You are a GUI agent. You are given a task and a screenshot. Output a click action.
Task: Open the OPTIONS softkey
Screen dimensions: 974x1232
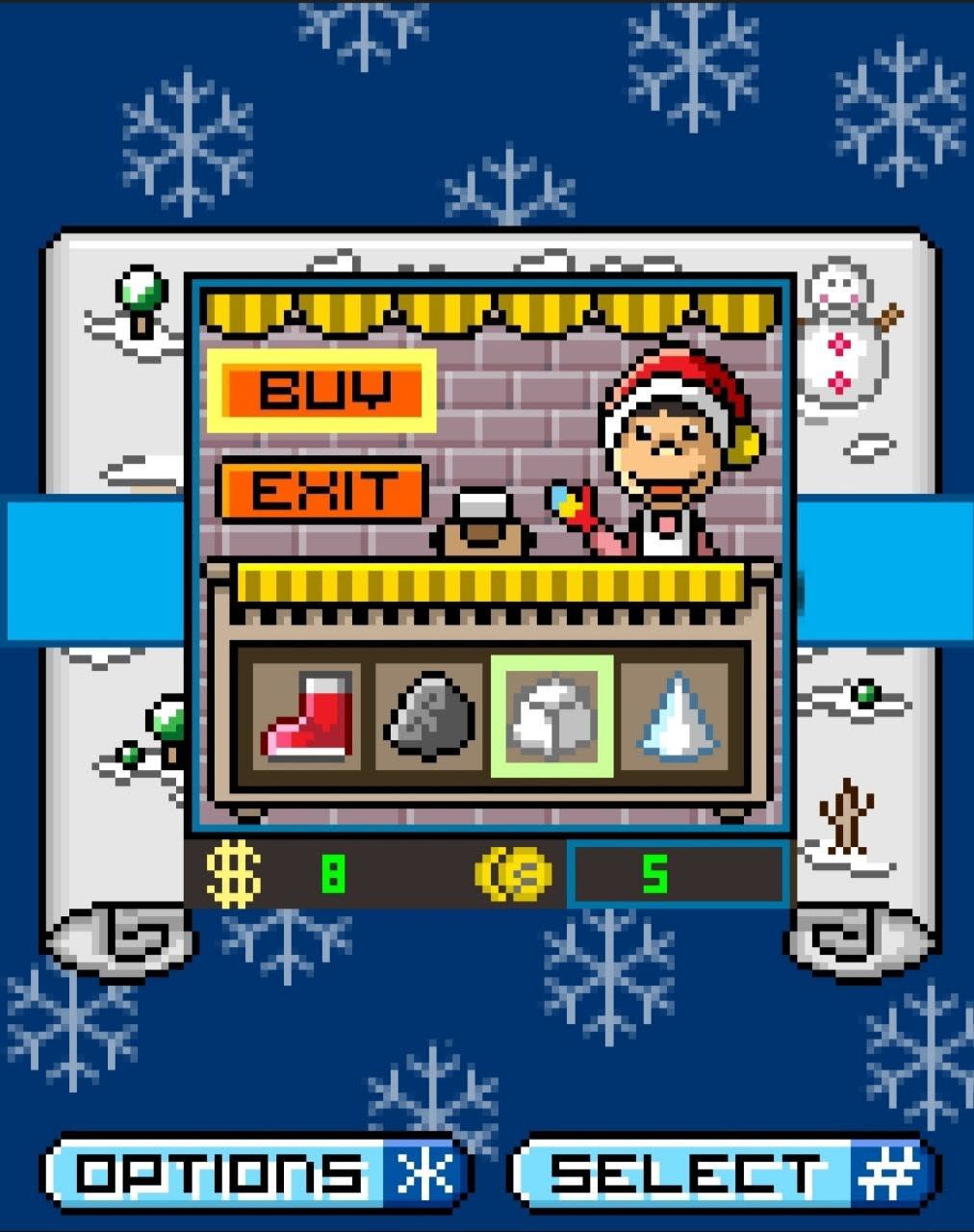coord(255,1172)
